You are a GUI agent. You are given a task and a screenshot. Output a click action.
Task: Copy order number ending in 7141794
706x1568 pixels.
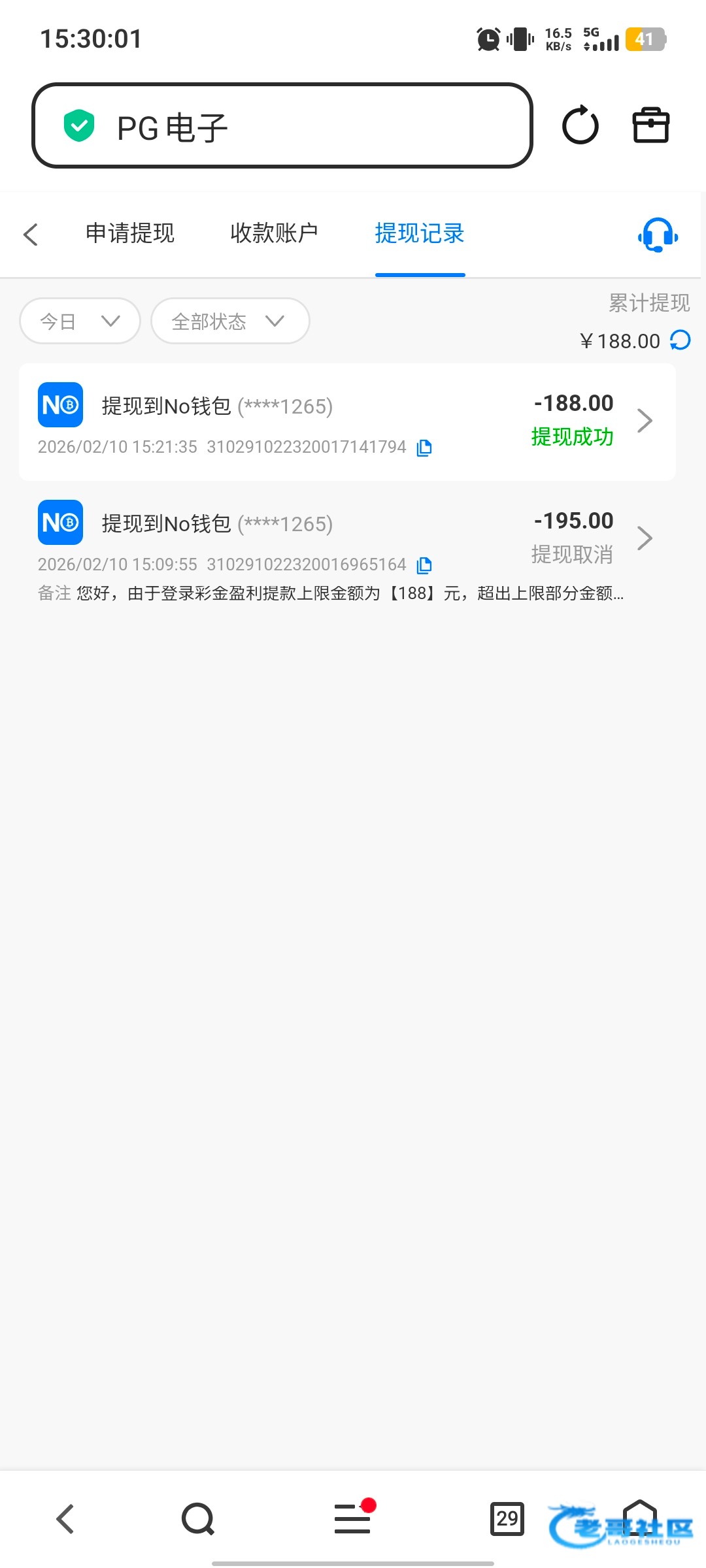coord(424,448)
